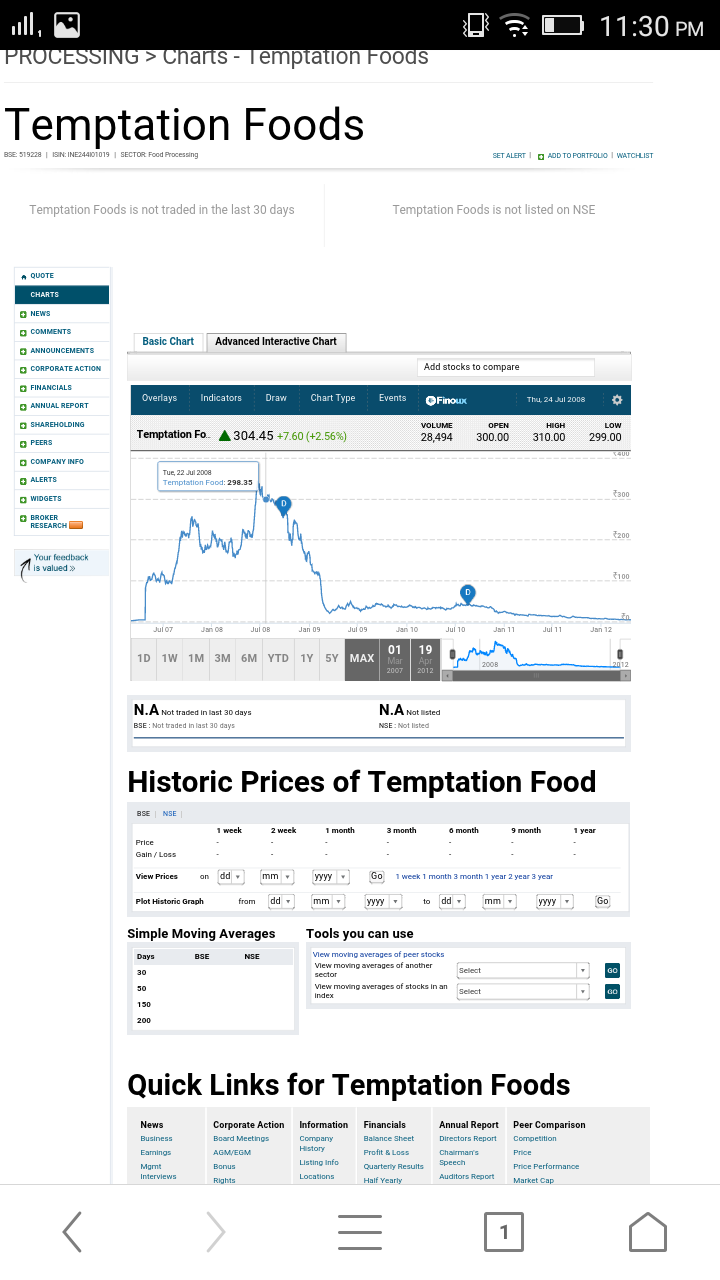Open the Indicators chart menu
This screenshot has width=720, height=1280.
221,398
